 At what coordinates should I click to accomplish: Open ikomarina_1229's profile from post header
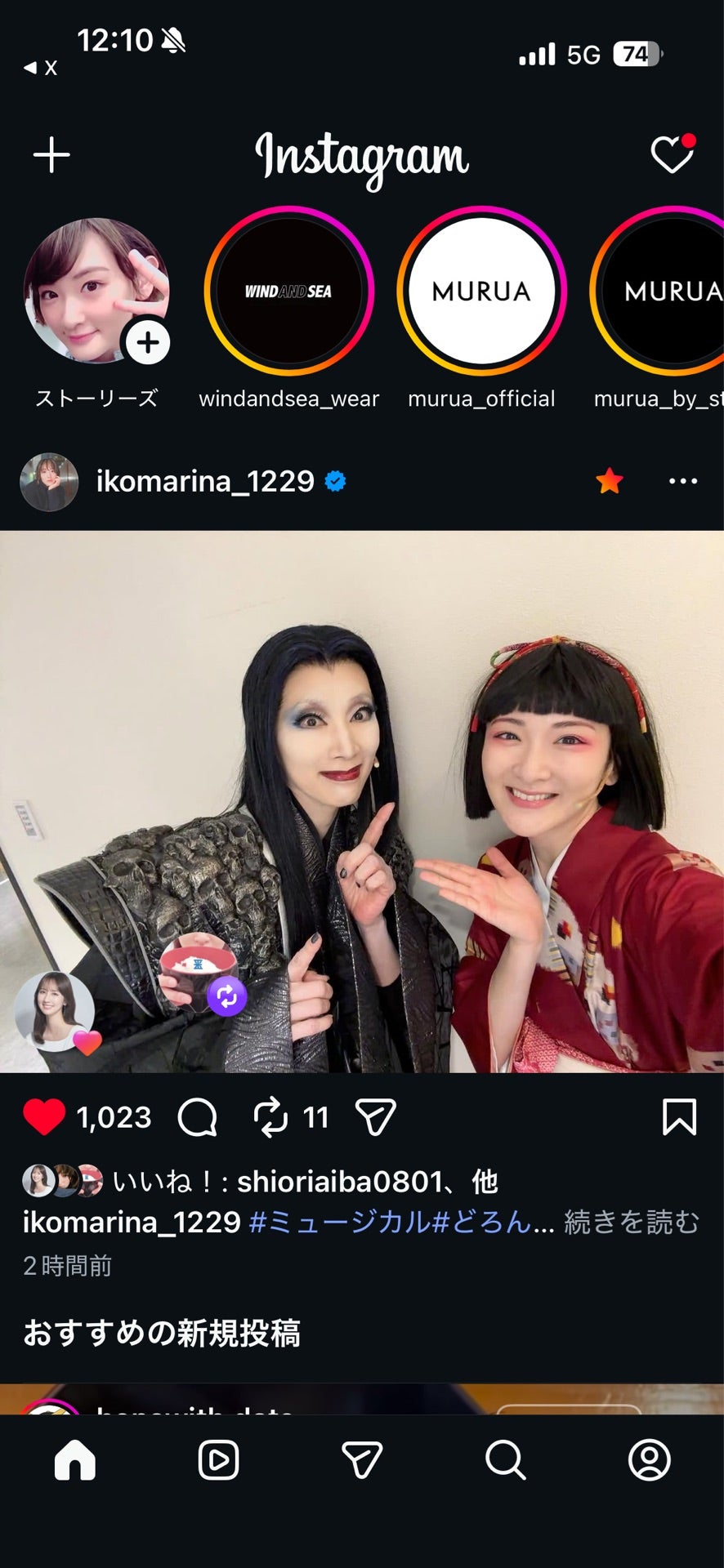click(204, 482)
